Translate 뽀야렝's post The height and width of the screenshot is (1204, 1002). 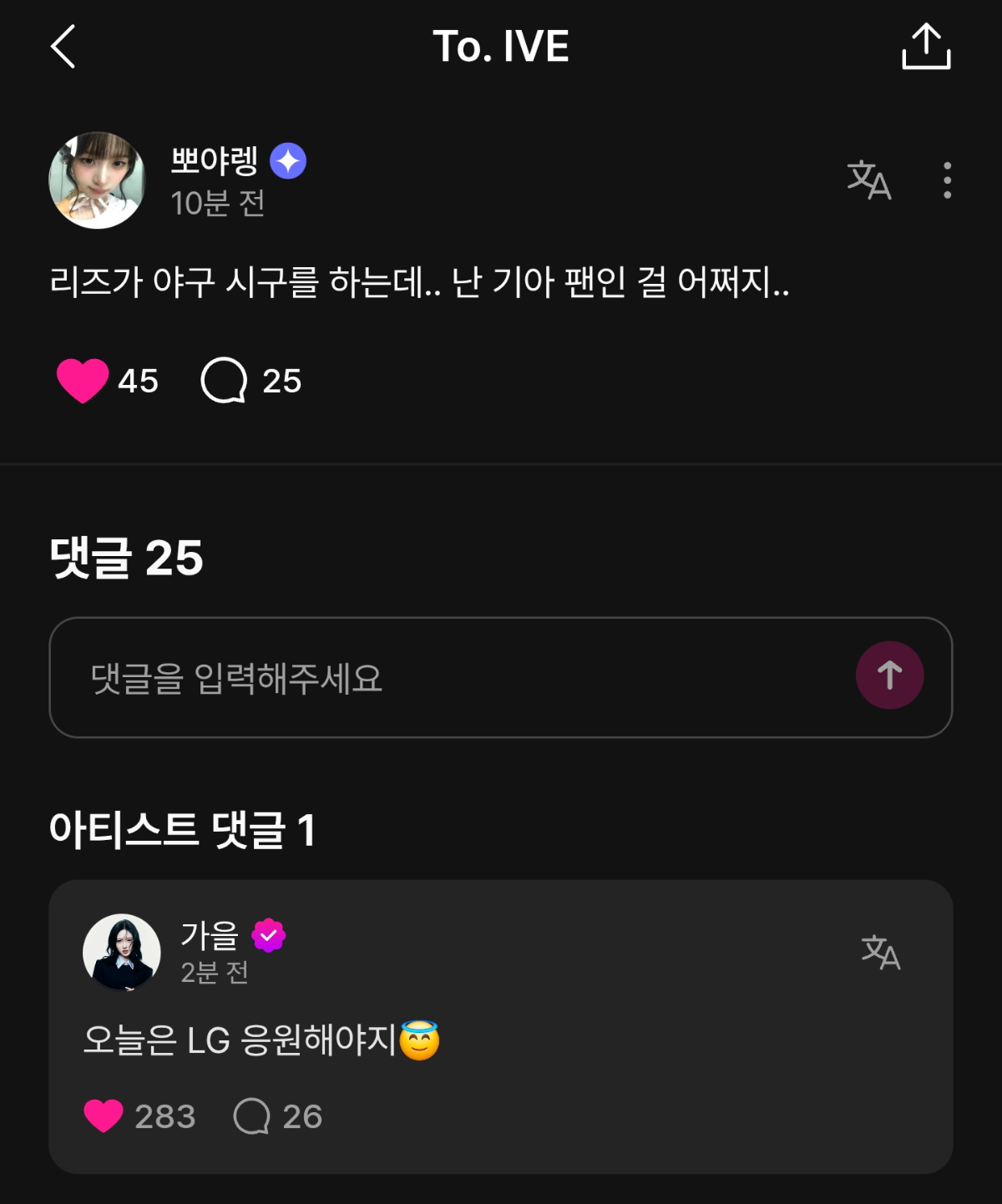pyautogui.click(x=868, y=180)
